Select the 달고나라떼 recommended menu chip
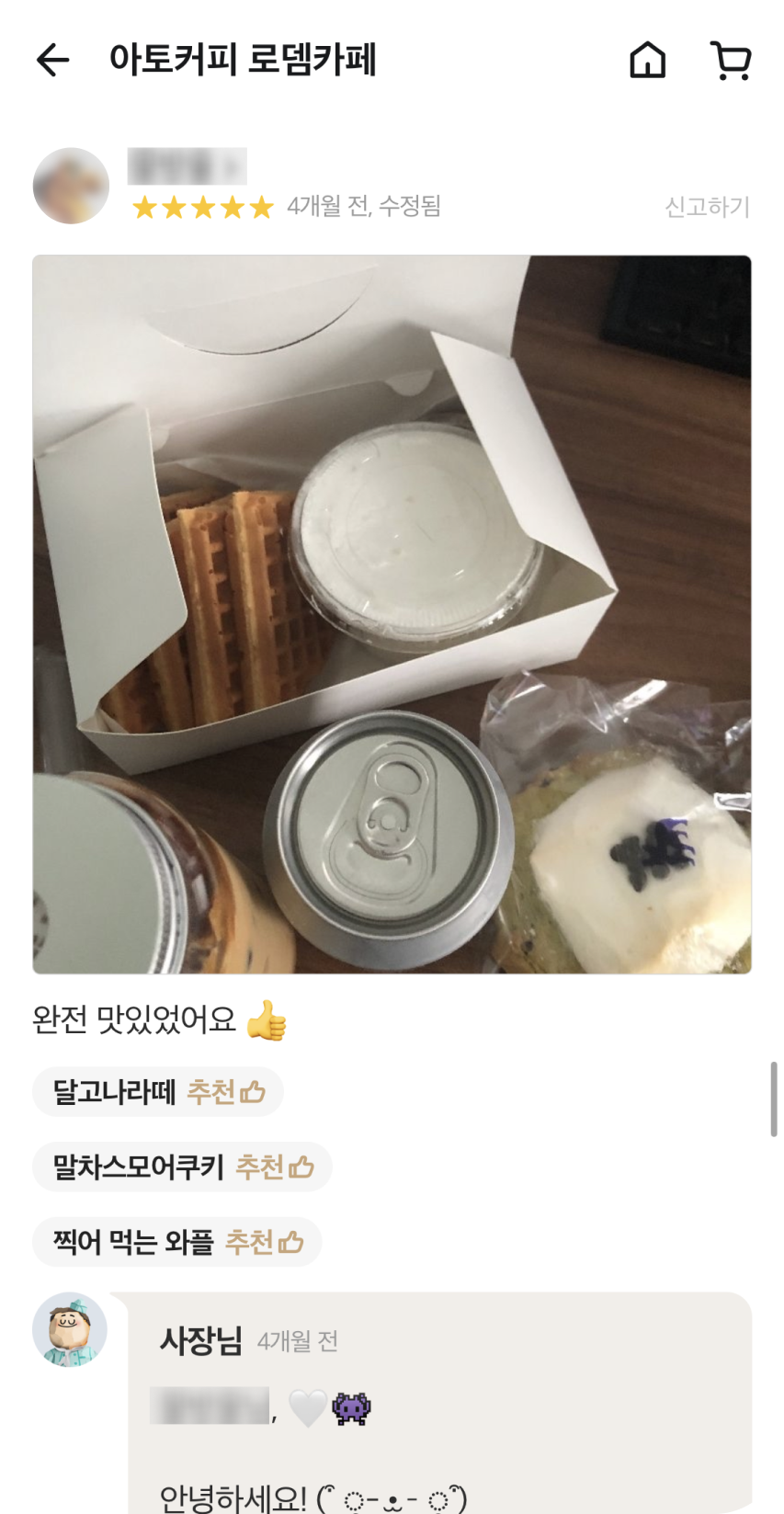The width and height of the screenshot is (784, 1514). (158, 1092)
